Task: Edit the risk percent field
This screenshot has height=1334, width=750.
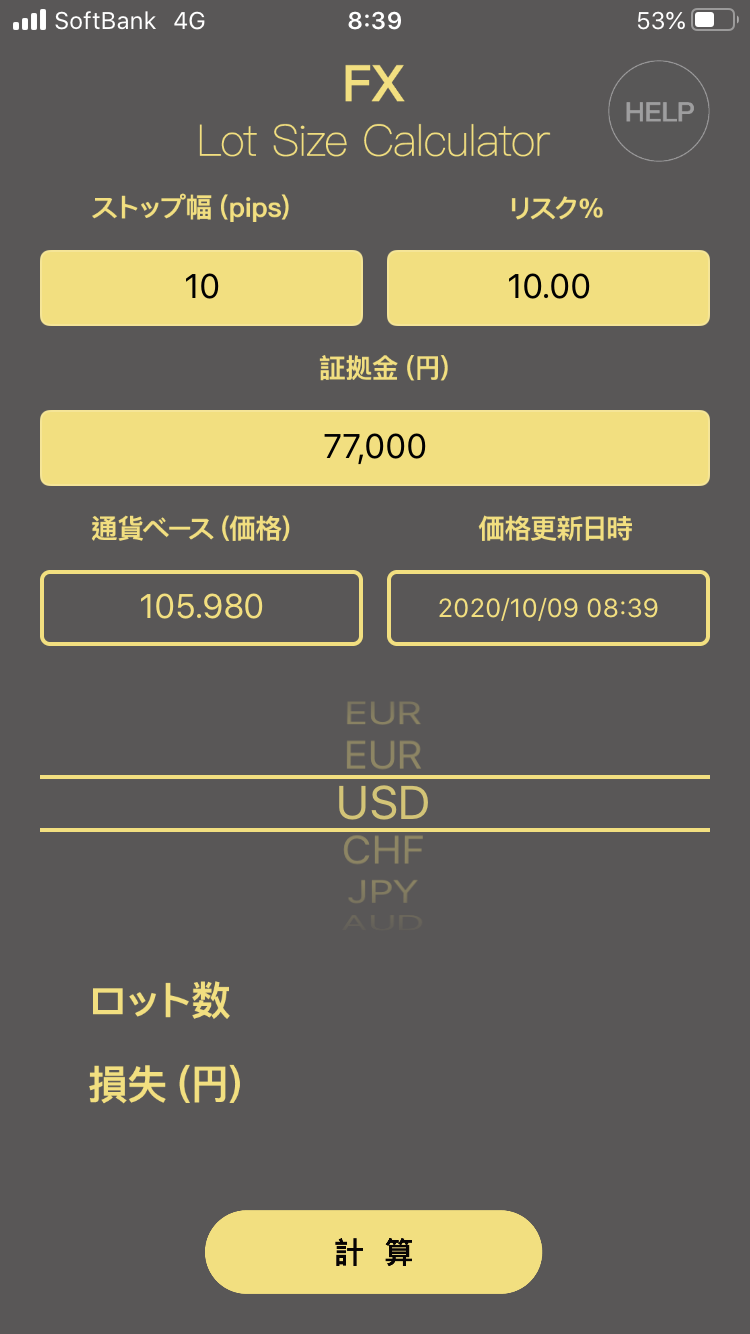Action: [548, 288]
